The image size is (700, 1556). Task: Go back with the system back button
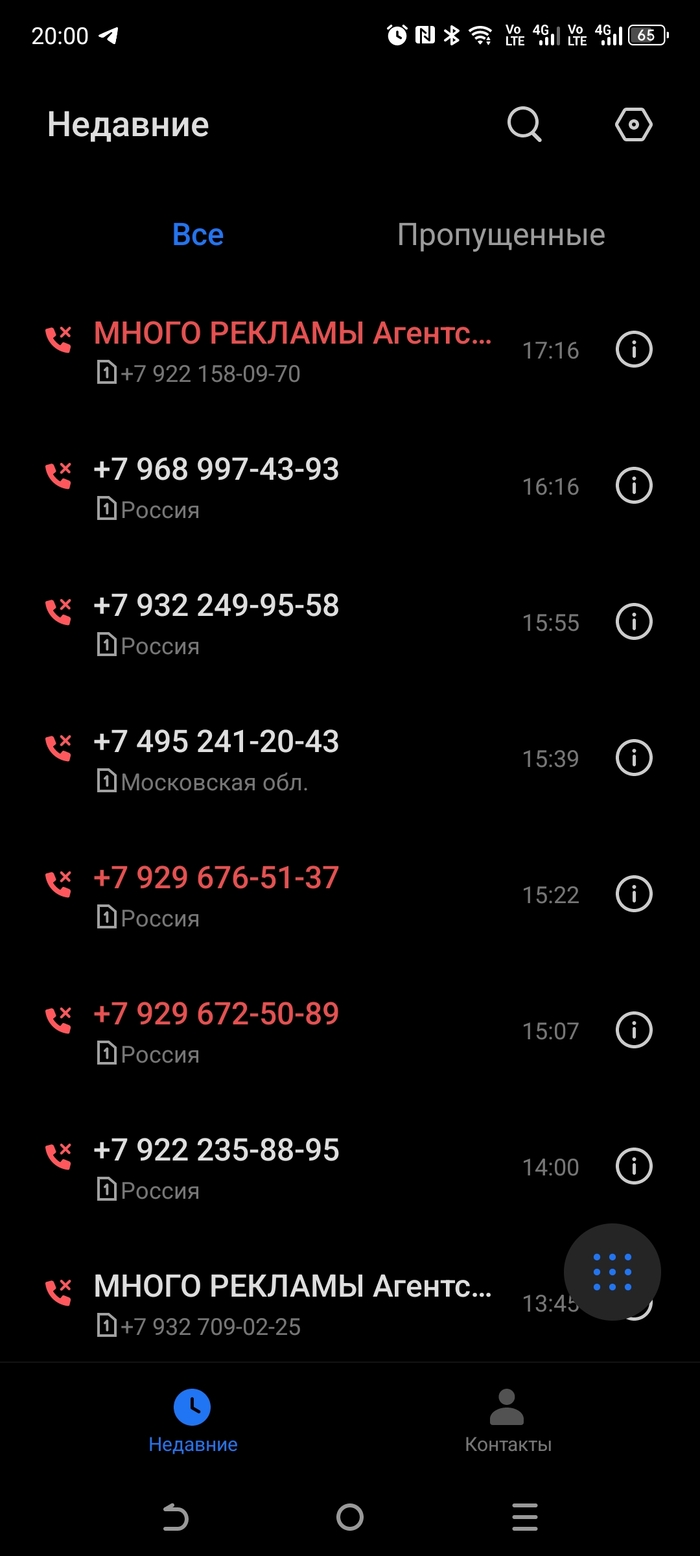(x=175, y=1517)
